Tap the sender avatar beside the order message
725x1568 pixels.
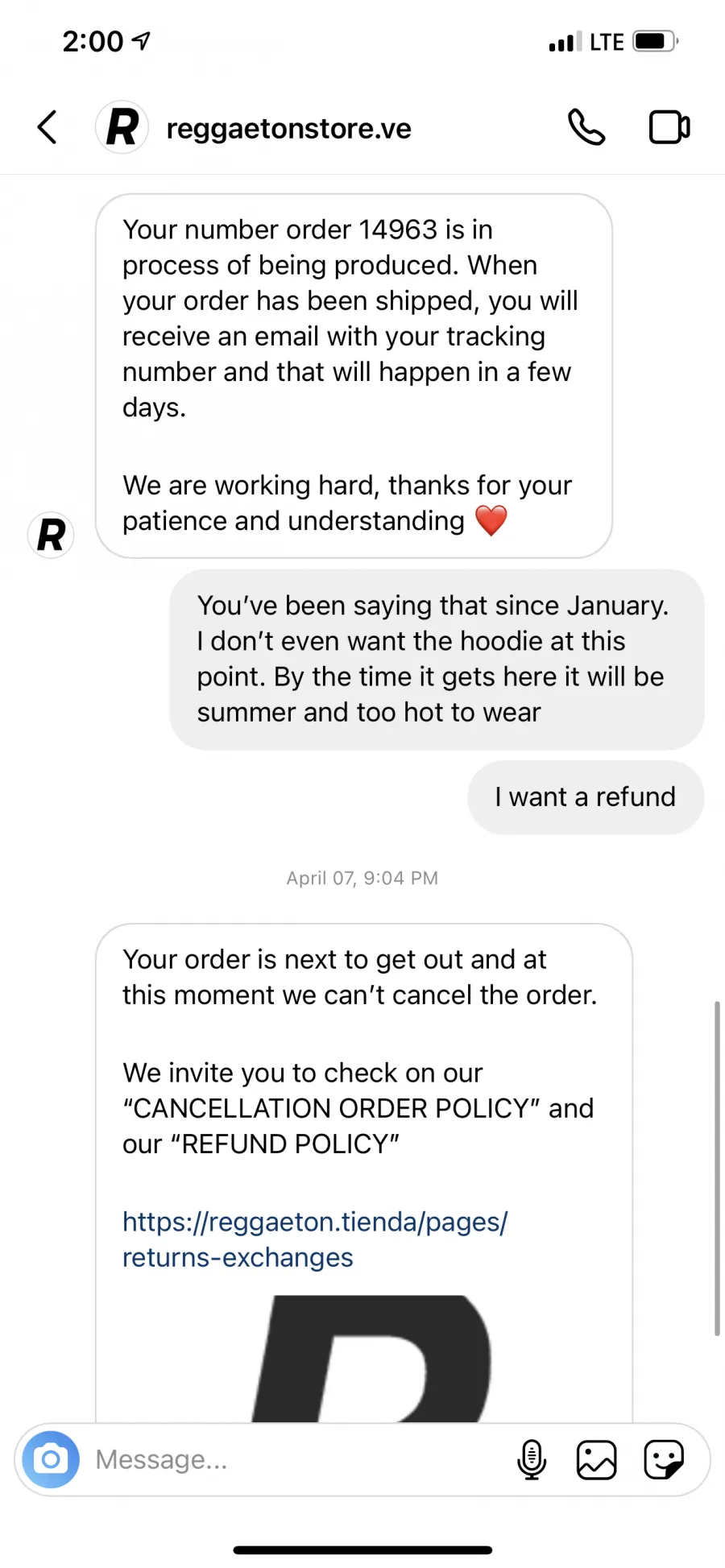pyautogui.click(x=51, y=535)
